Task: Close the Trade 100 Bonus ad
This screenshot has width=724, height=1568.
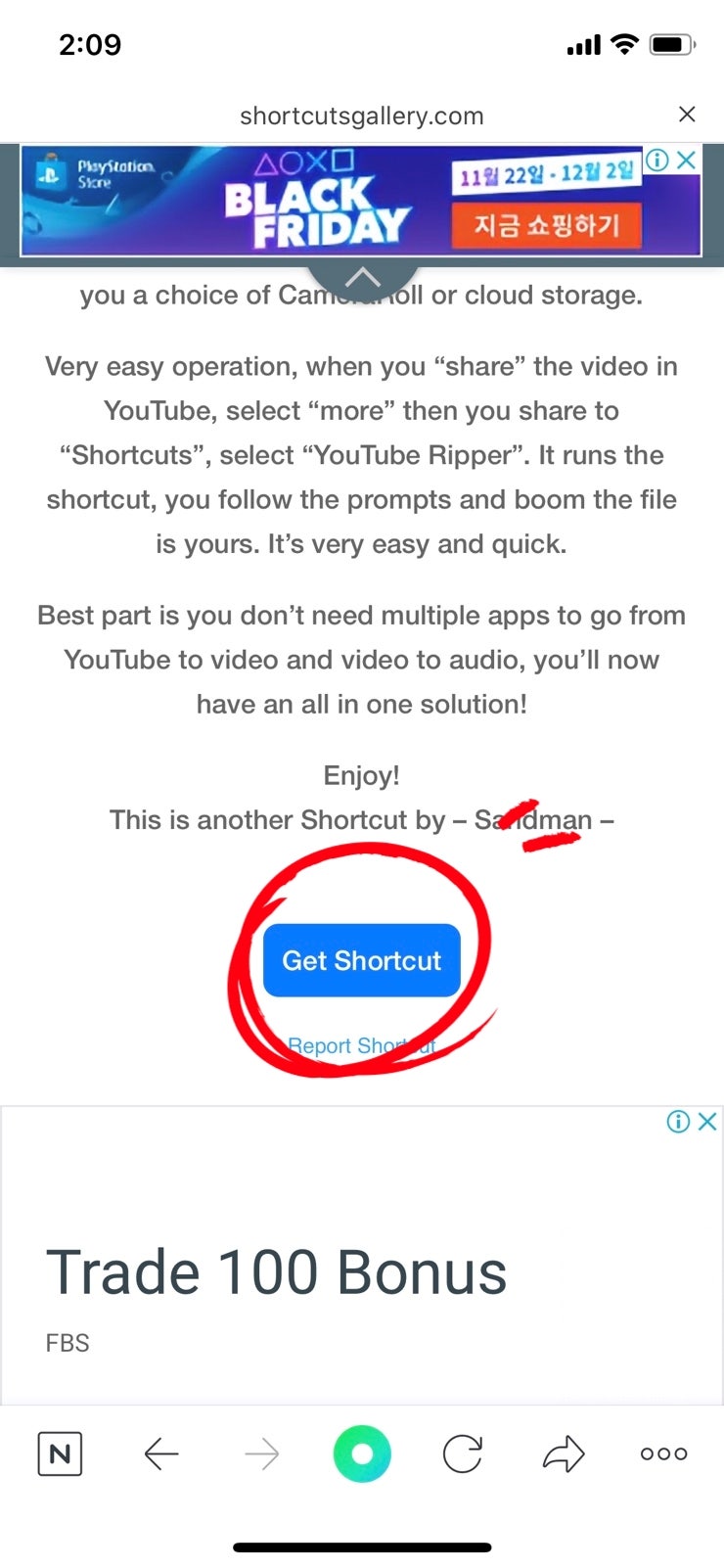Action: pyautogui.click(x=707, y=1122)
